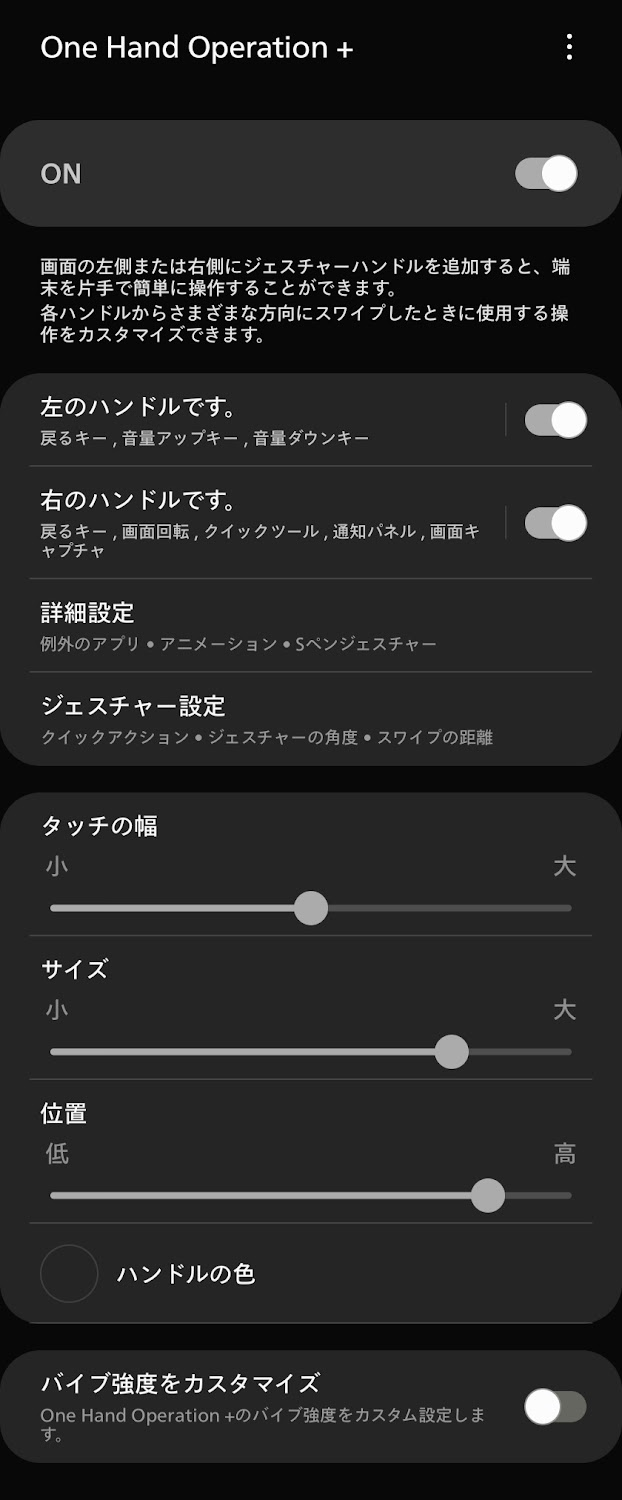
Task: Adjust the タッチの幅 slider
Action: (311, 908)
